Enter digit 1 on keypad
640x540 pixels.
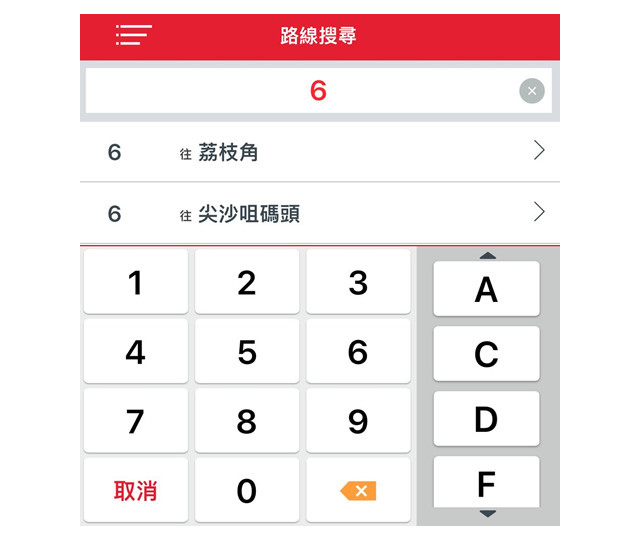136,282
